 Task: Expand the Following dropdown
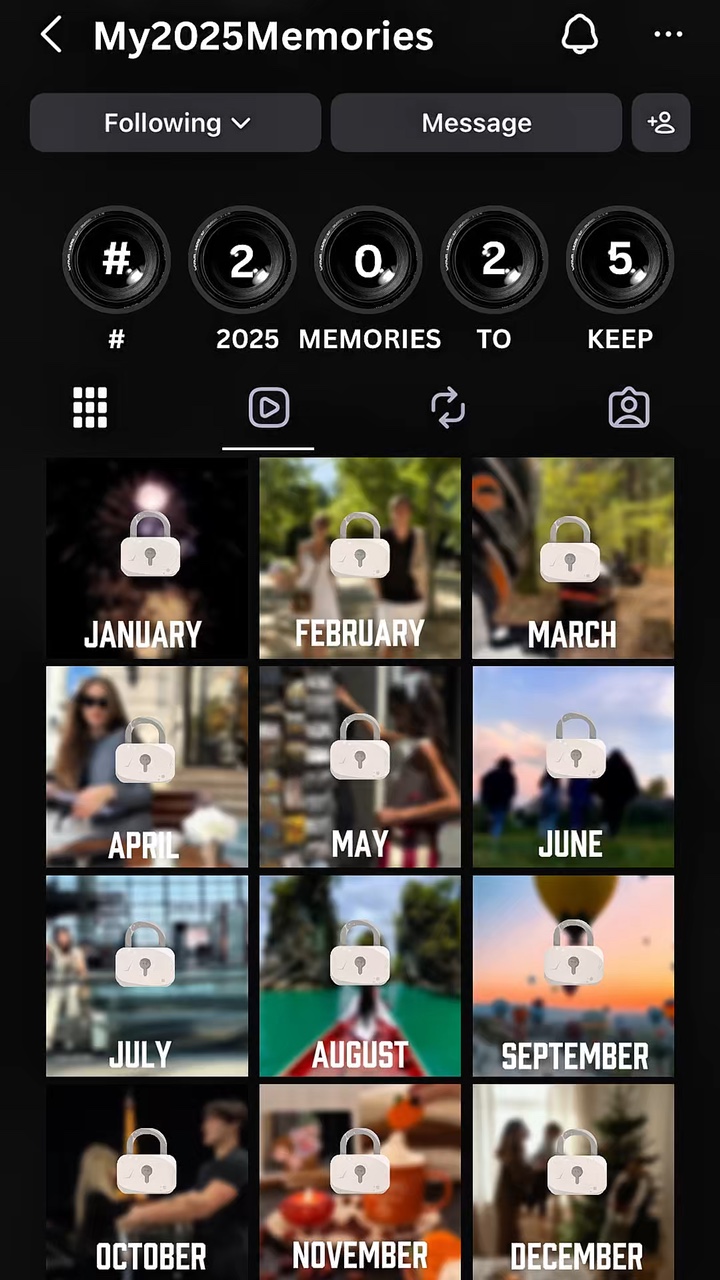(176, 123)
